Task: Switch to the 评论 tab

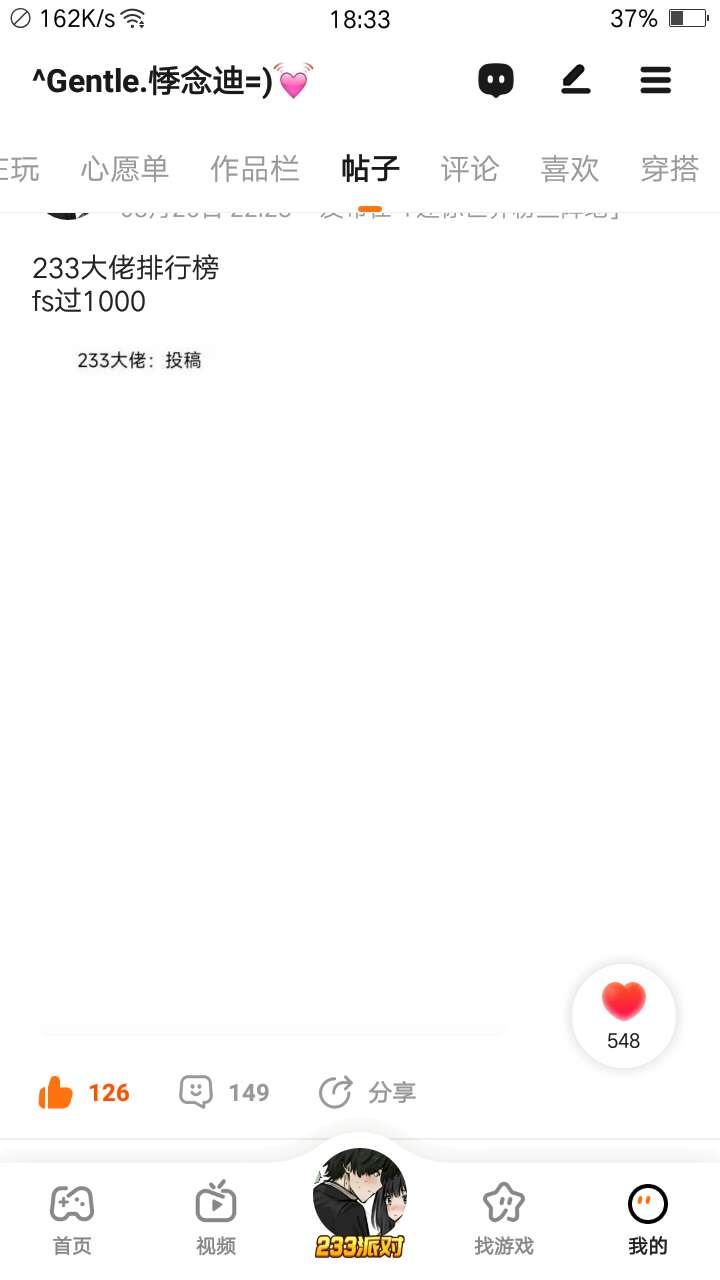Action: point(469,169)
